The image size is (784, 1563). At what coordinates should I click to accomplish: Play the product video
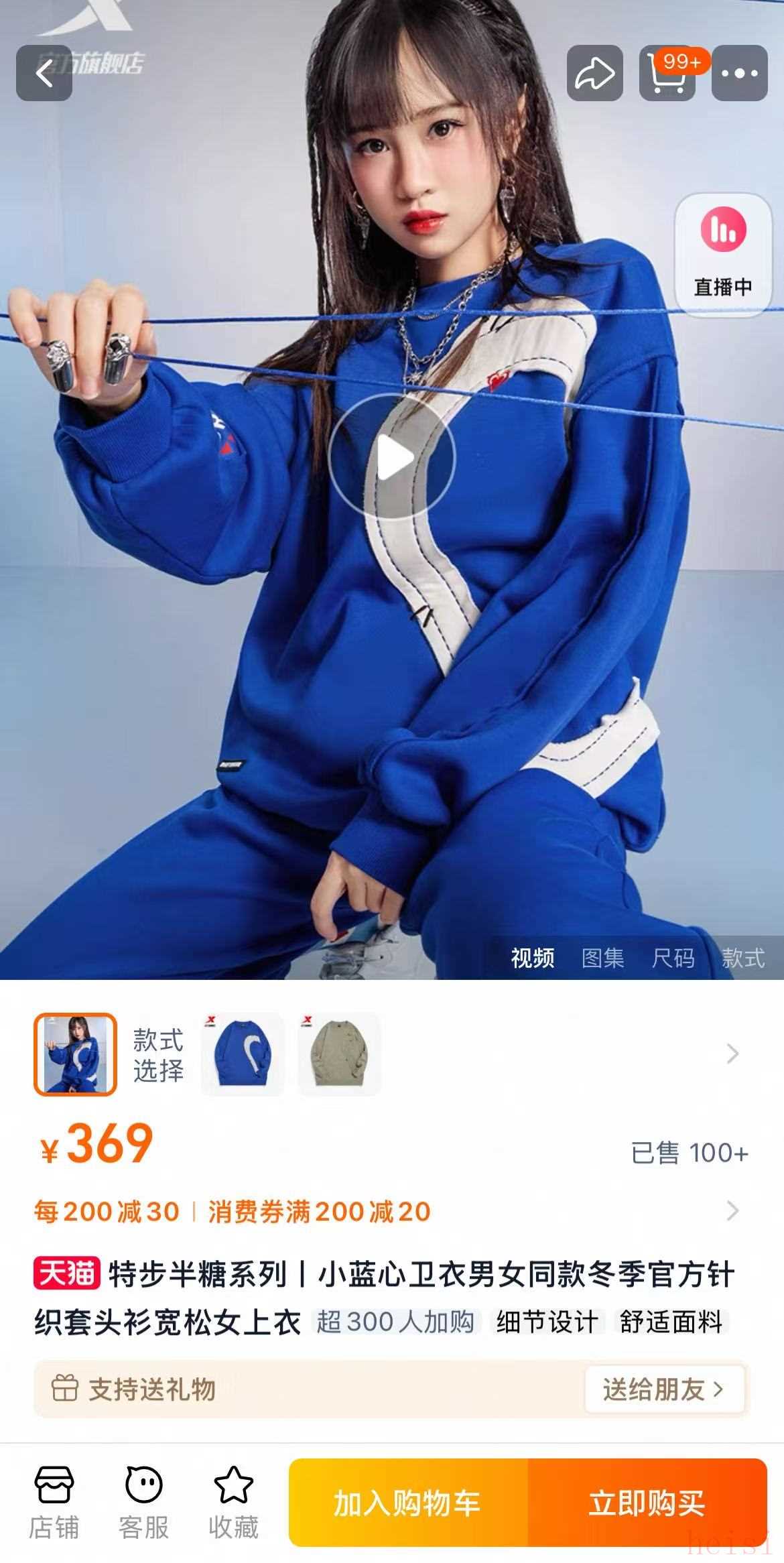392,458
